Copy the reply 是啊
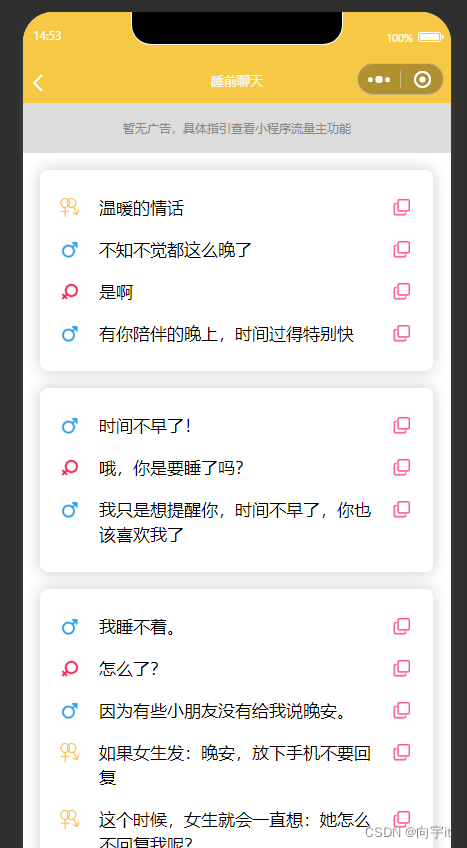Viewport: 467px width, 848px height. click(x=402, y=292)
